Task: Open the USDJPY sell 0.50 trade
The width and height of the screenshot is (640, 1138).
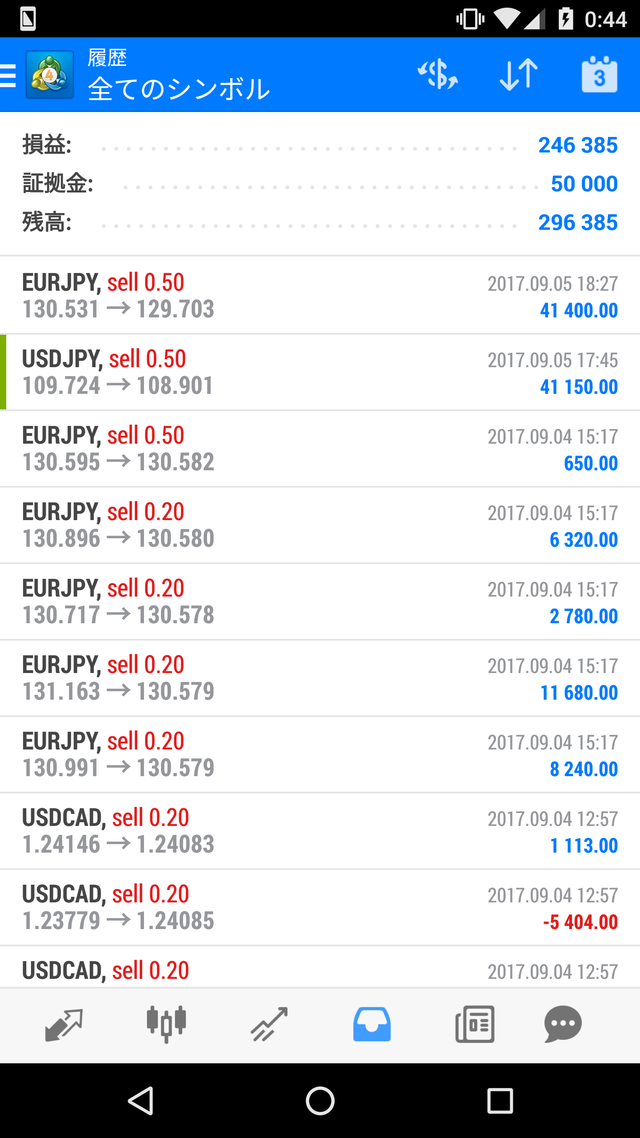Action: point(320,372)
